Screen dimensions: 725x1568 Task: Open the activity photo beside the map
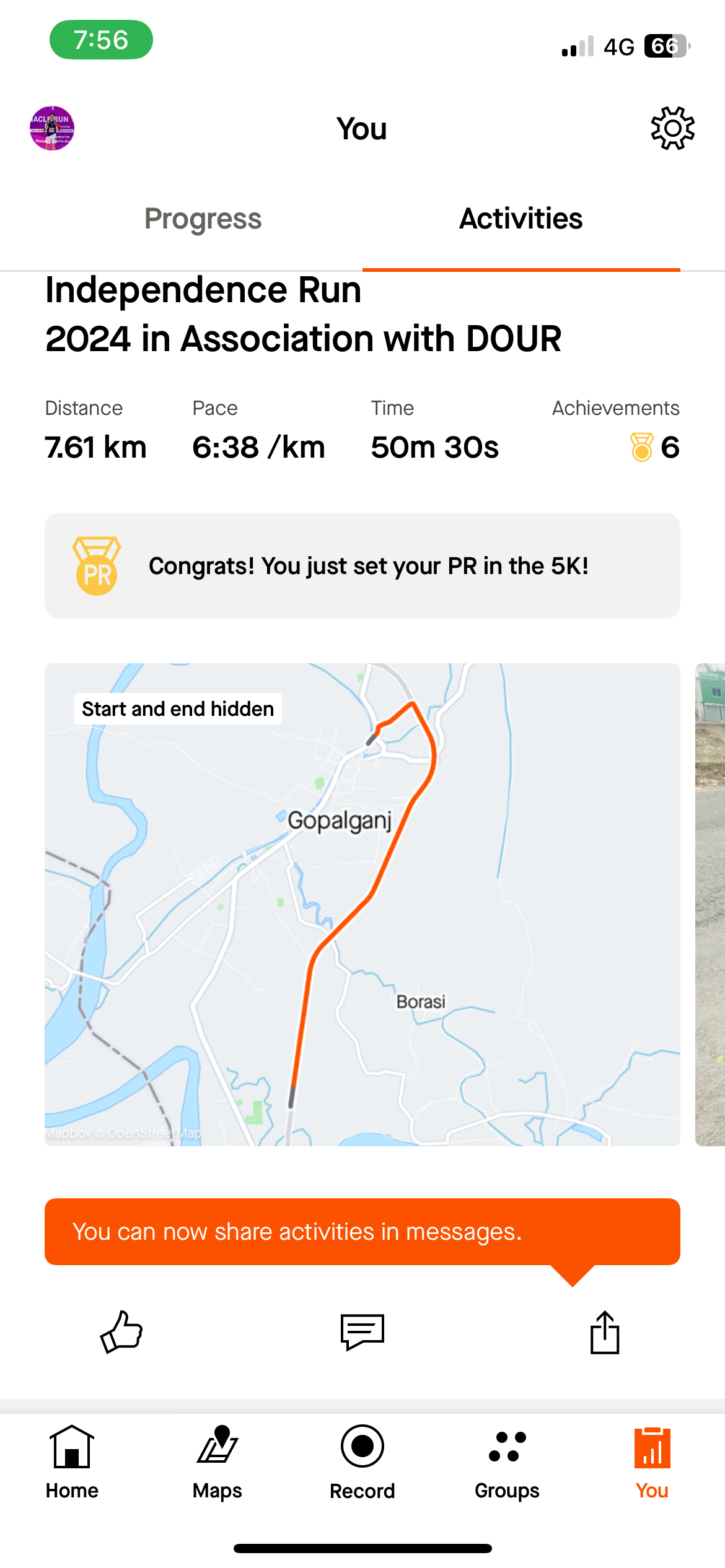[710, 904]
